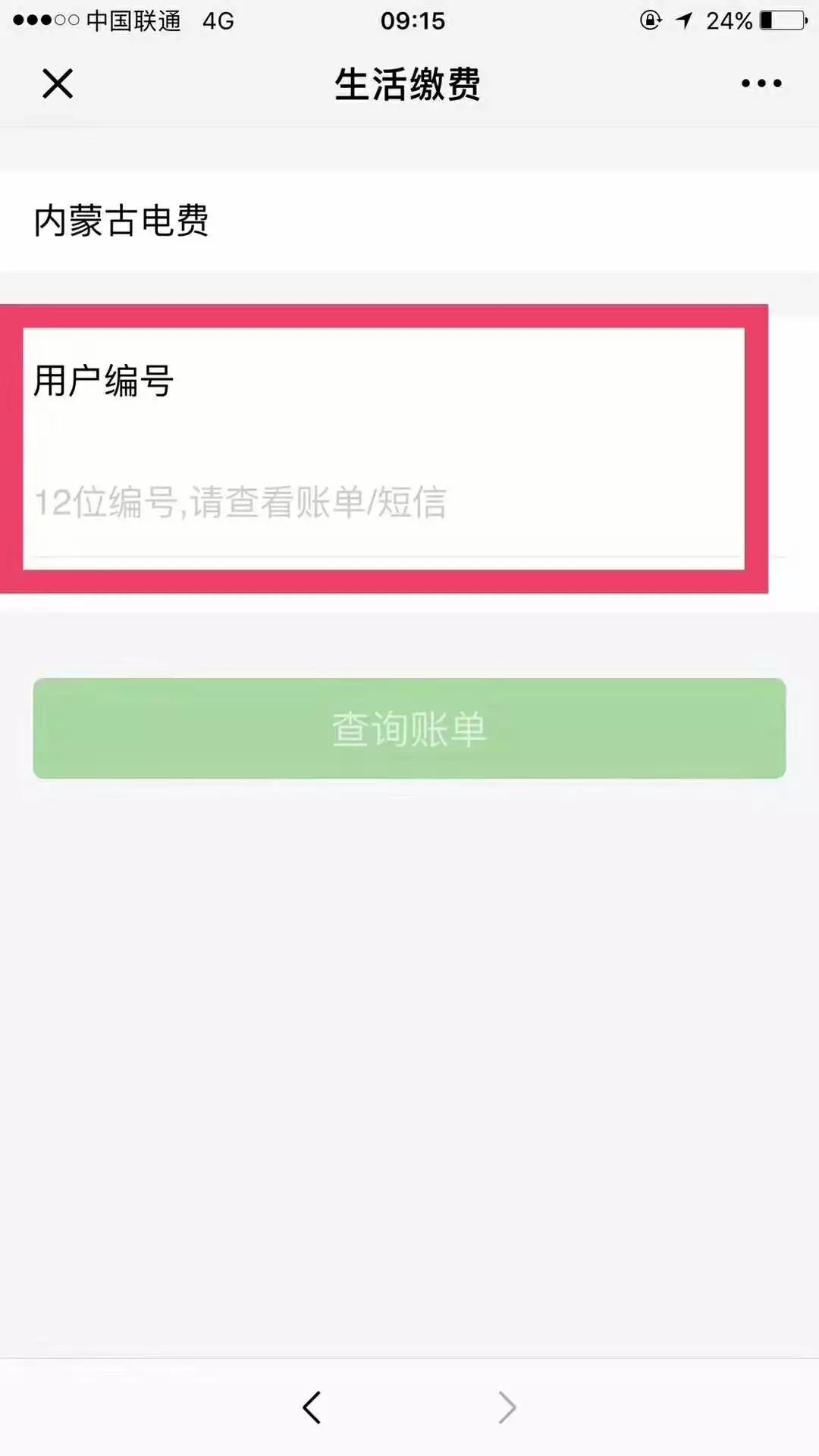The width and height of the screenshot is (819, 1456).
Task: Open the three-dot more options menu
Action: tap(761, 83)
